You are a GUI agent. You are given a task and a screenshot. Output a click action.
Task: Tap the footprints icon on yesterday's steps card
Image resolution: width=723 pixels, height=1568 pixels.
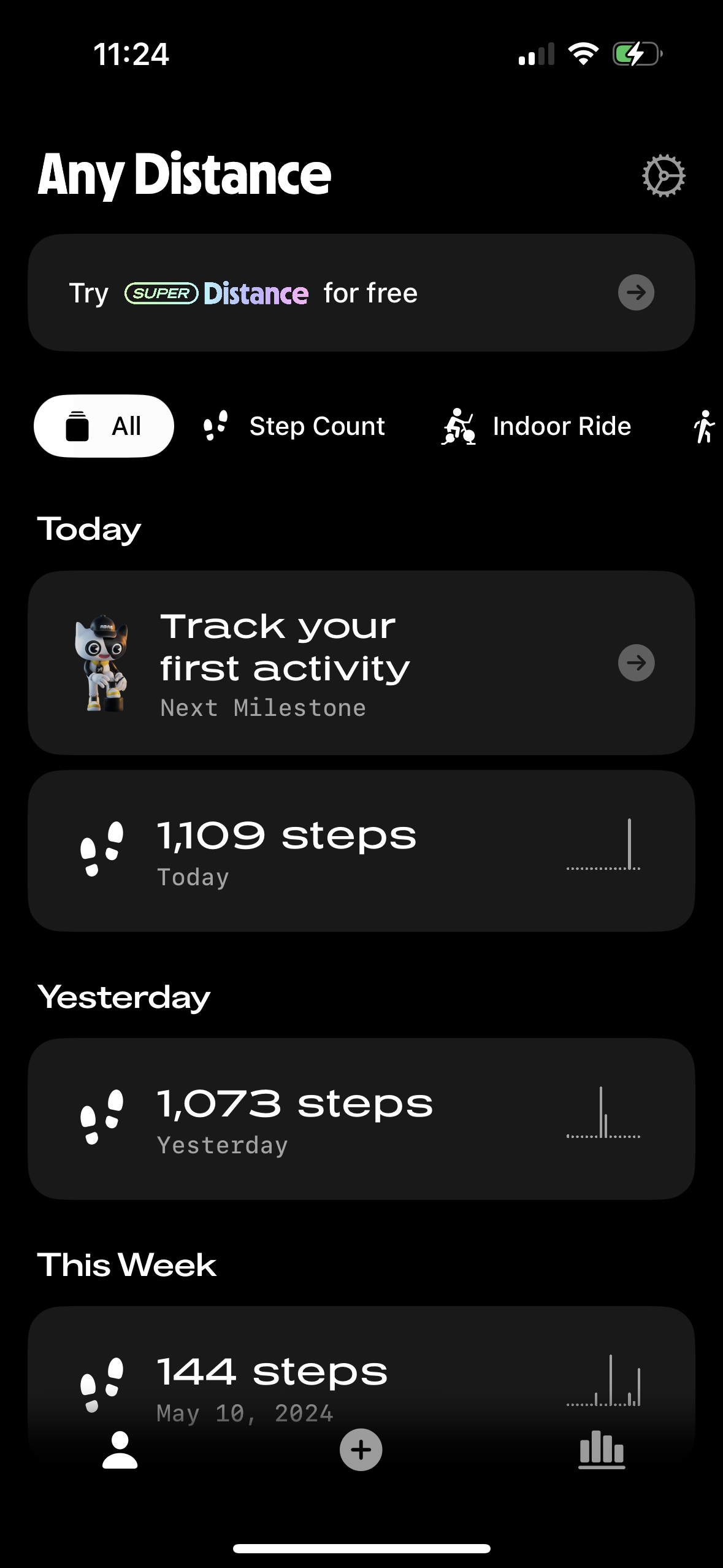click(102, 1116)
